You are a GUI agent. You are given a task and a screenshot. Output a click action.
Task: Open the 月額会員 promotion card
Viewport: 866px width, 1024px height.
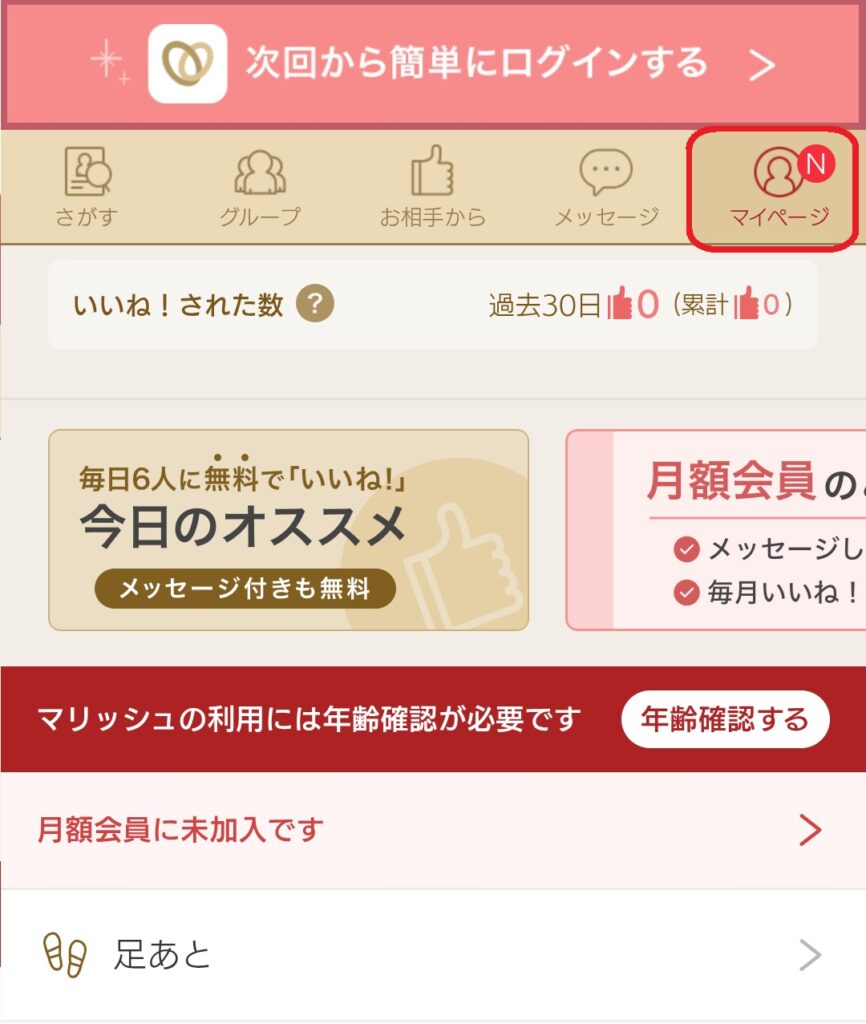716,530
